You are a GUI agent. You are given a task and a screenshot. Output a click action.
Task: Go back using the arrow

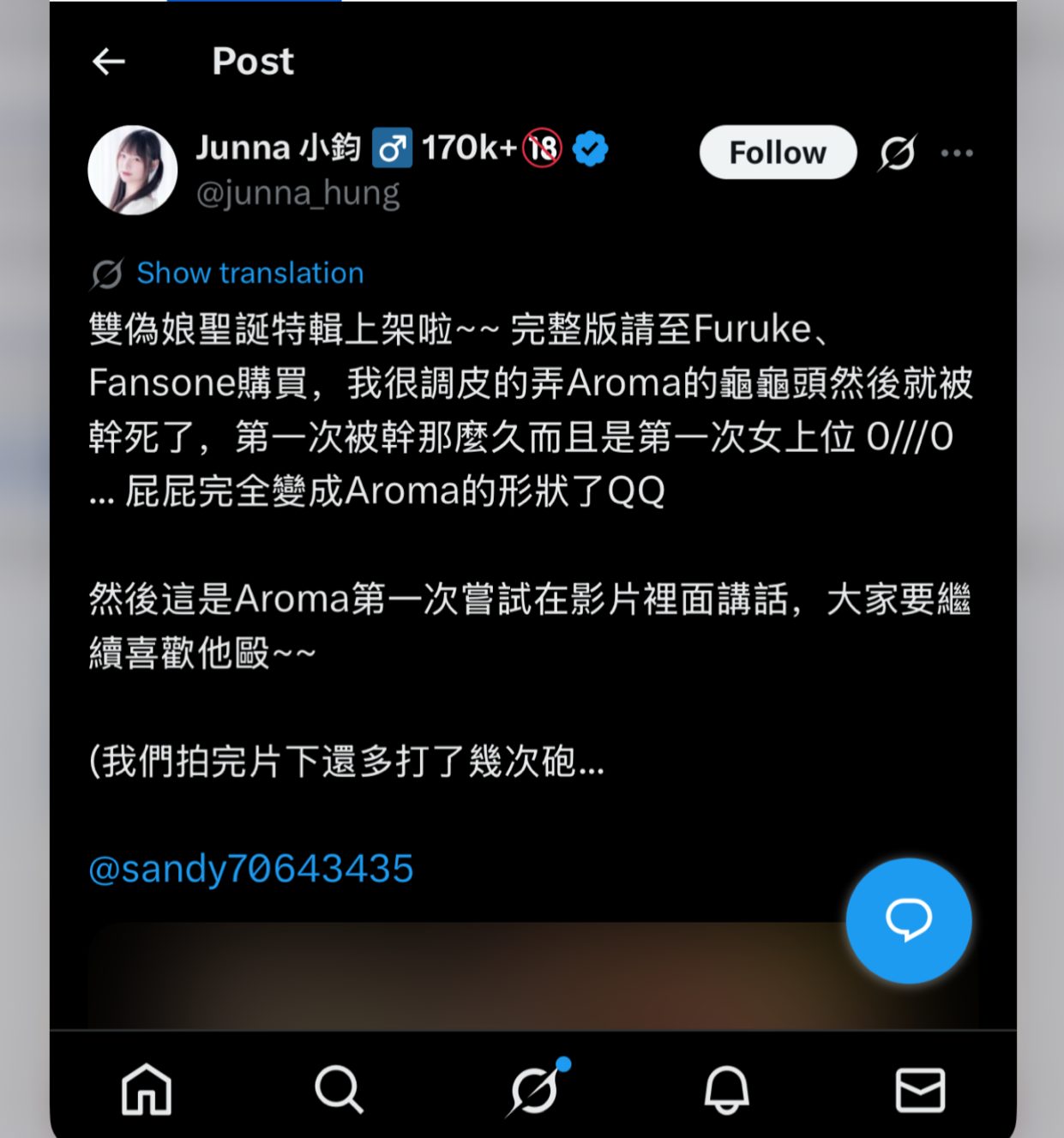pyautogui.click(x=109, y=62)
